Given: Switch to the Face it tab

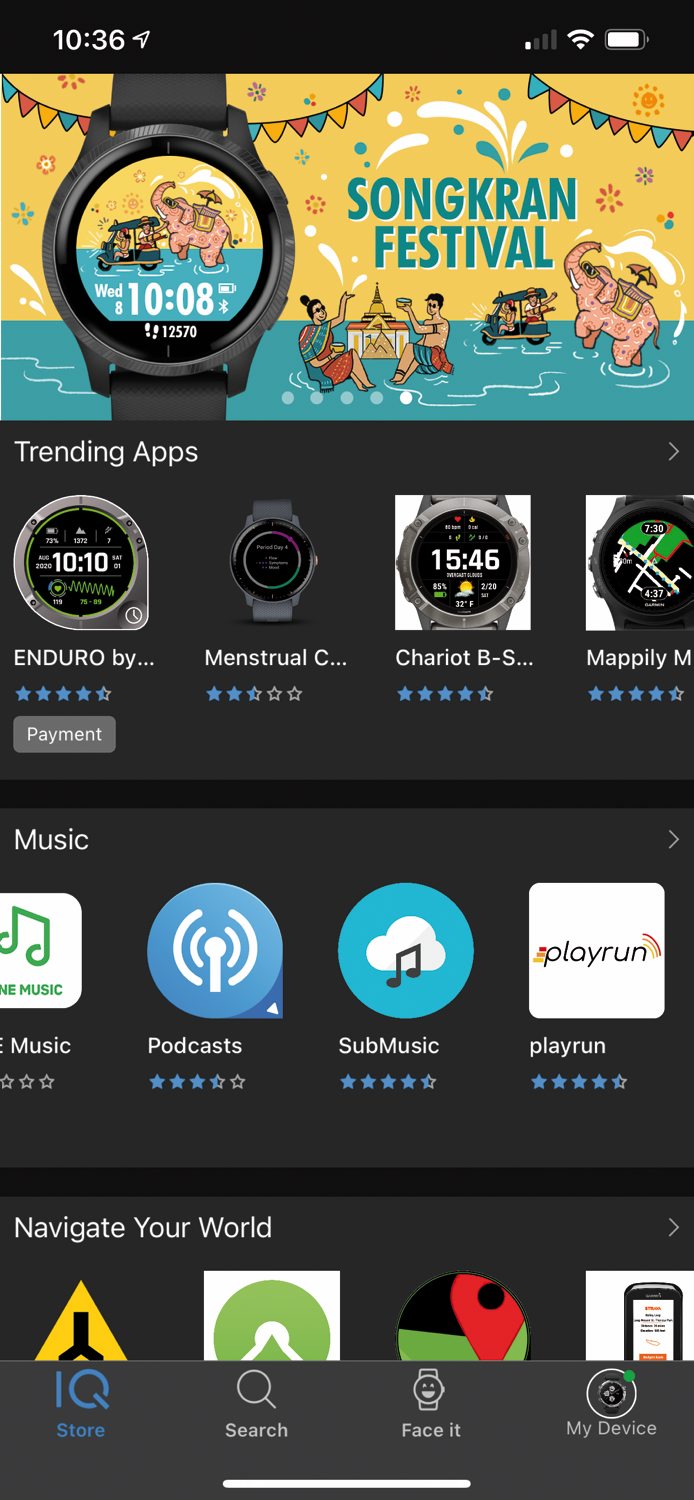Looking at the screenshot, I should (430, 1405).
